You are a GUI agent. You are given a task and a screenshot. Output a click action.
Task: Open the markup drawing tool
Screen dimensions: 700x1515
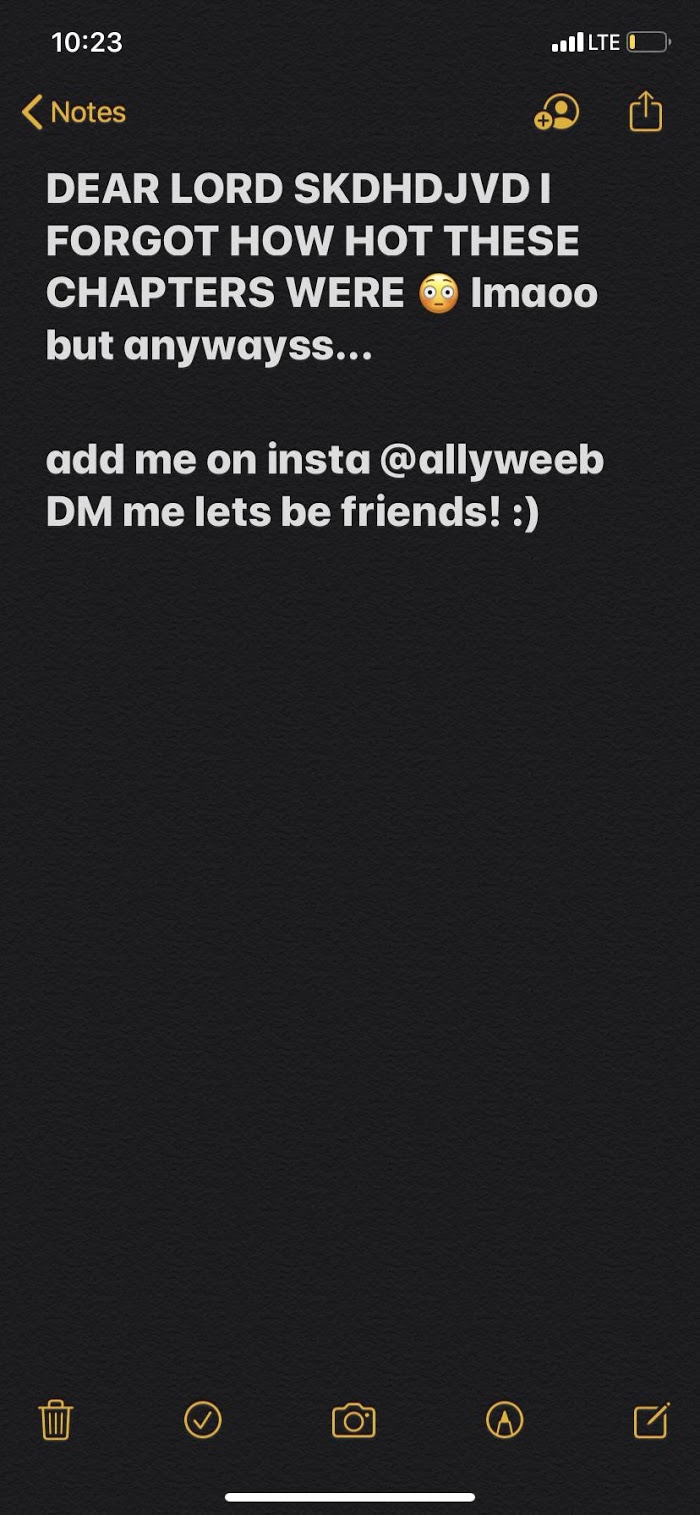click(504, 1420)
